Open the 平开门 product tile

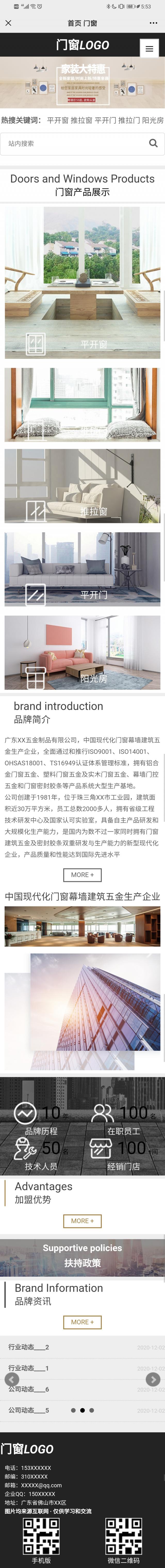click(x=82, y=569)
